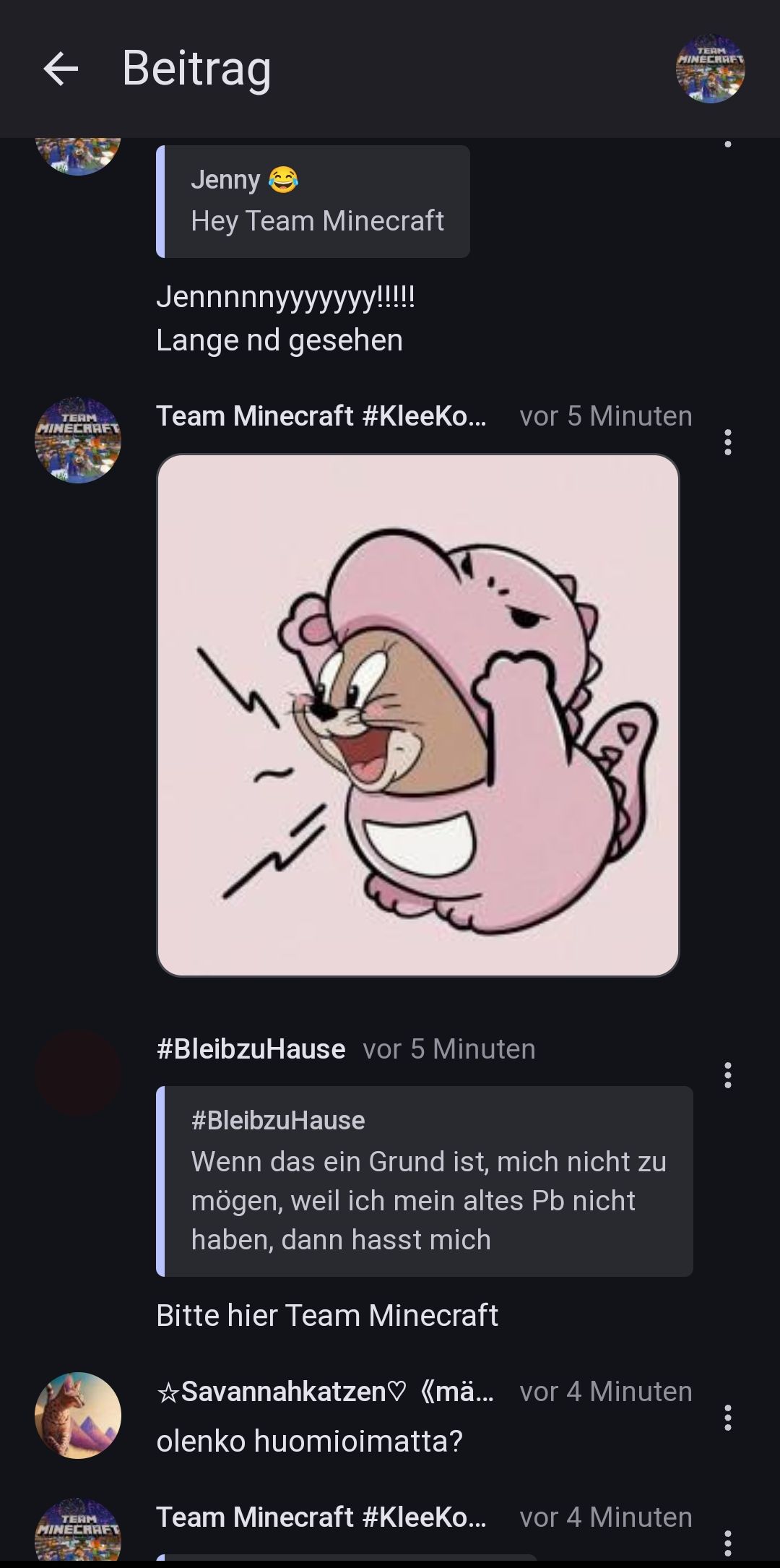This screenshot has height=1568, width=780.
Task: Open the Savannahkatzen cat avatar
Action: (x=78, y=1415)
